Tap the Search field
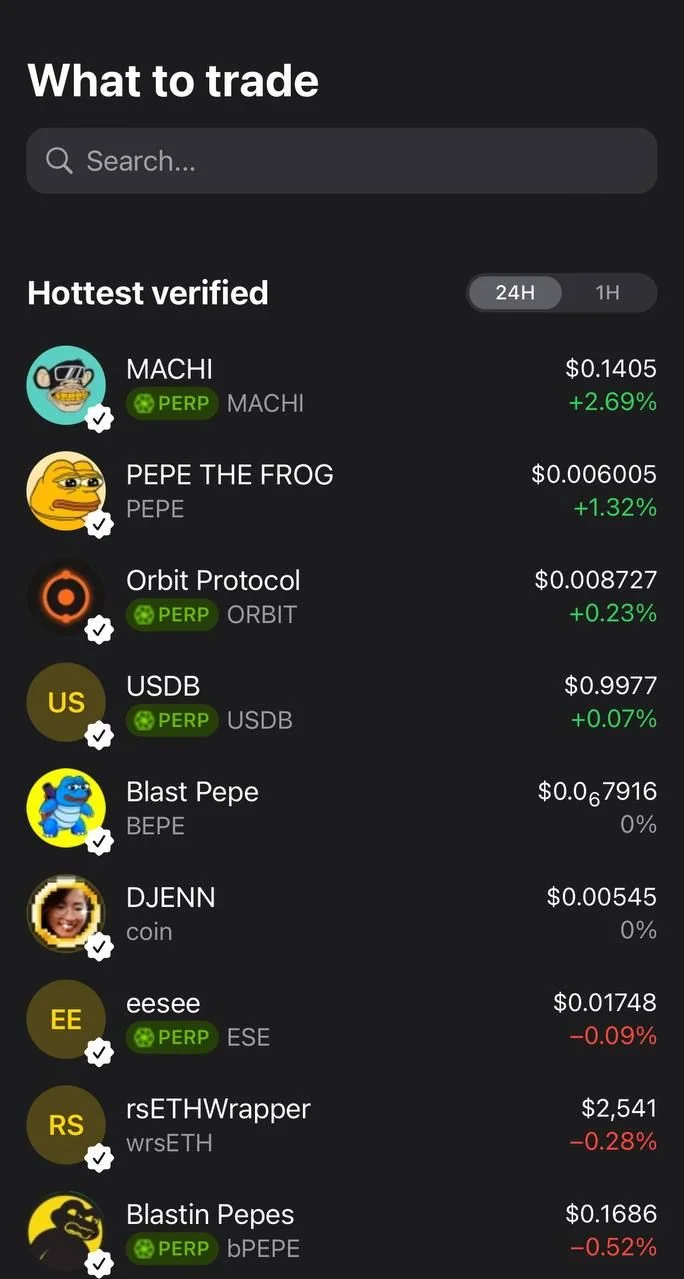Screen dimensions: 684x1279 click(342, 160)
